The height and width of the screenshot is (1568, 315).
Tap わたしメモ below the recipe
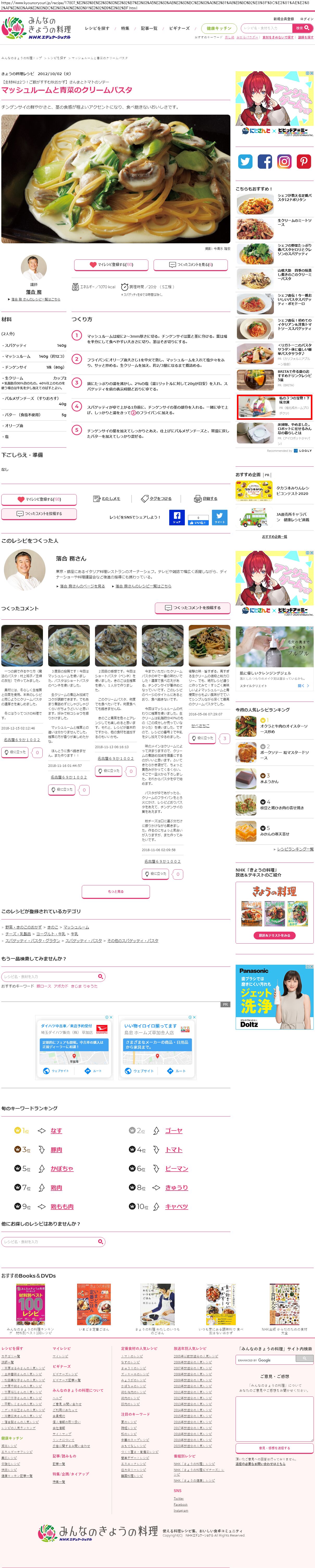point(107,499)
